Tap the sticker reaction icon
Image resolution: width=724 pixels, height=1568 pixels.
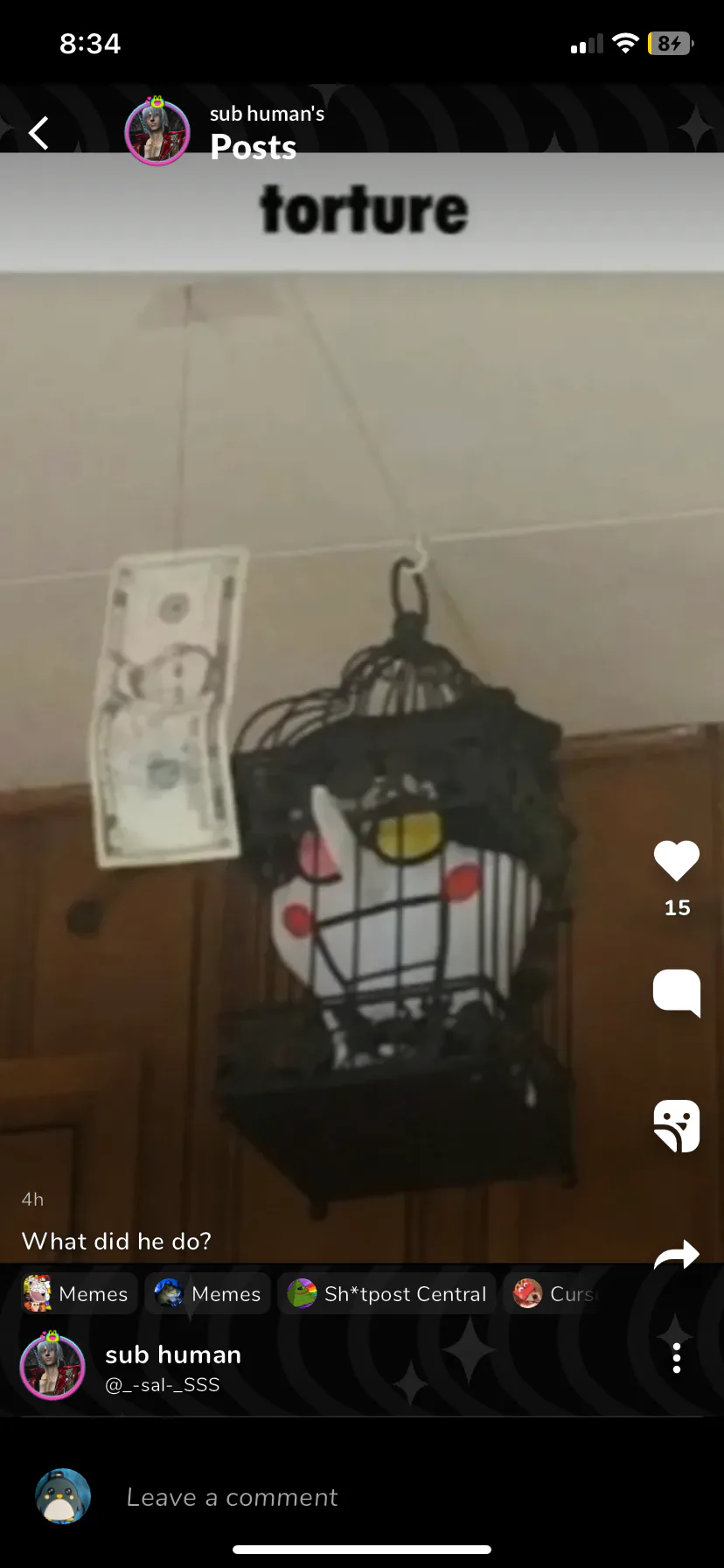coord(677,1125)
